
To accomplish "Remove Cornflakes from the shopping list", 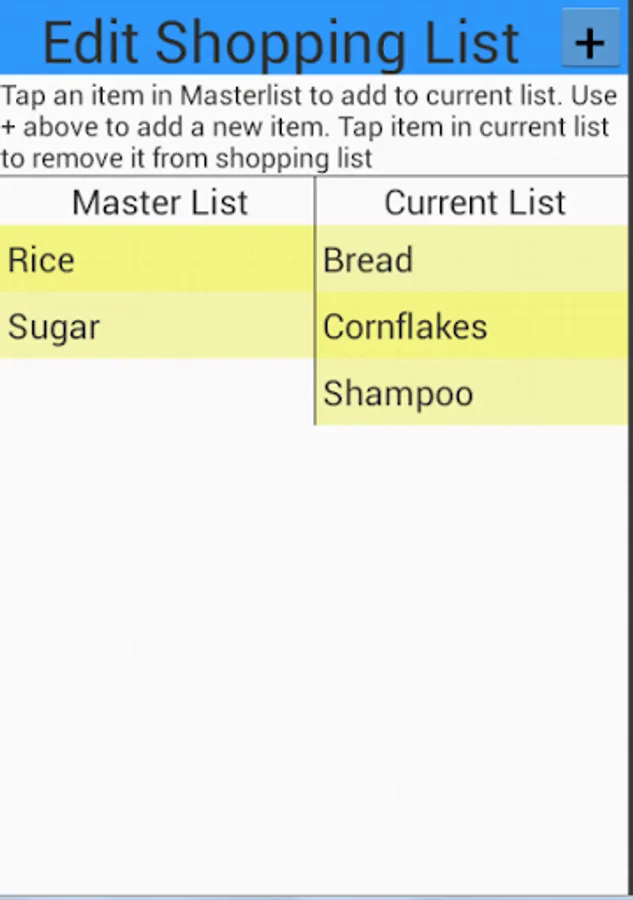I will pyautogui.click(x=472, y=327).
